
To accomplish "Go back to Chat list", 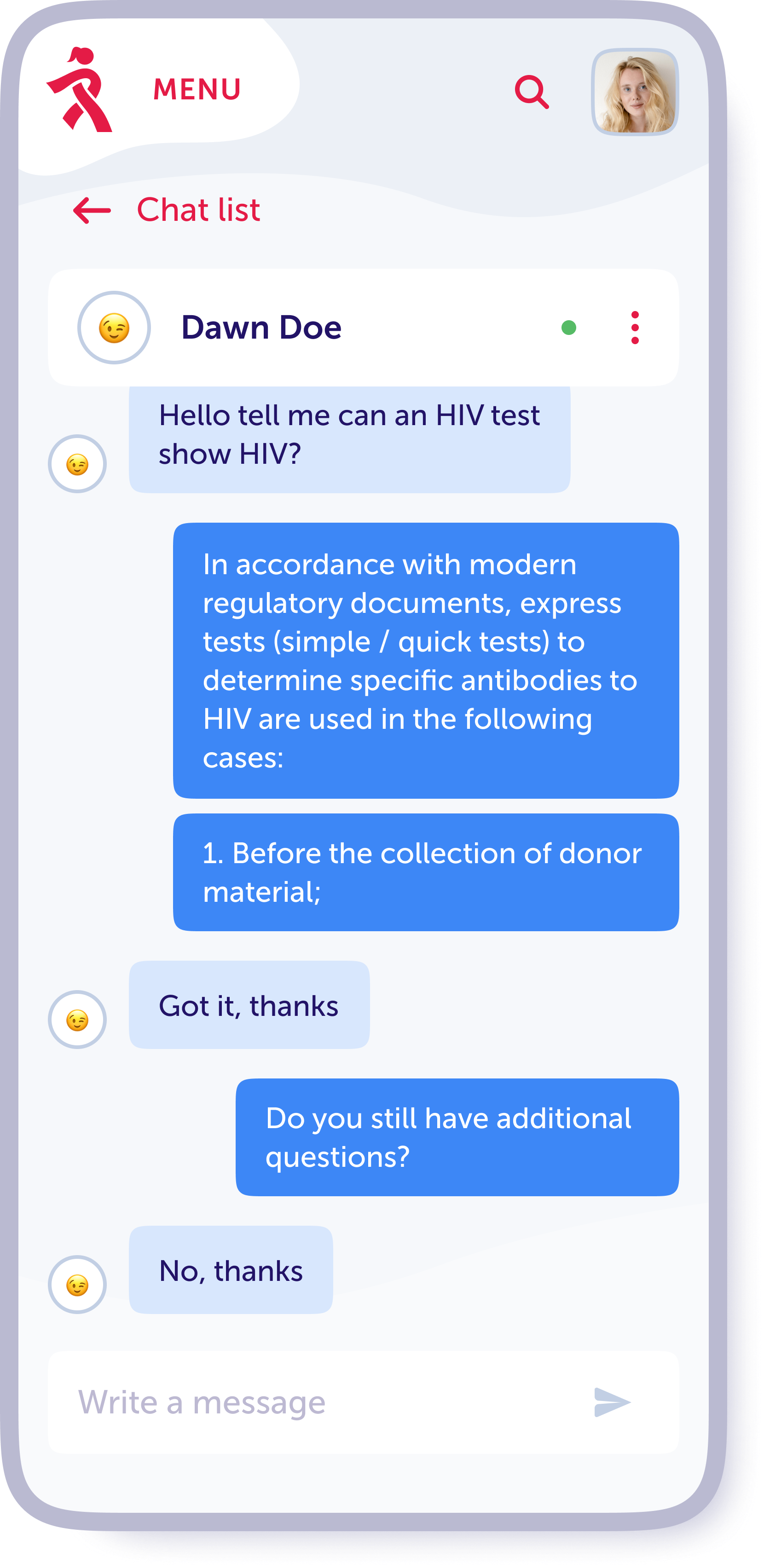I will click(167, 211).
